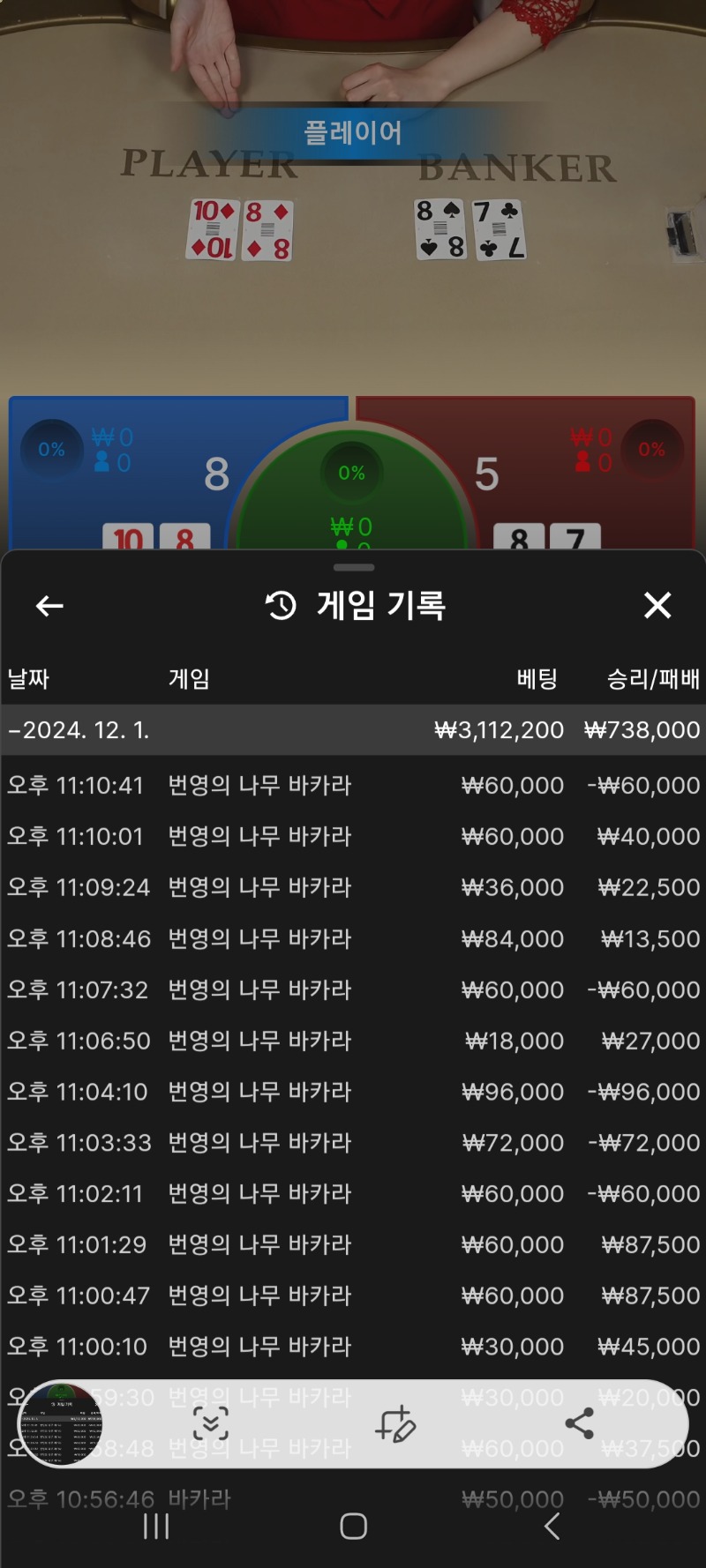Viewport: 706px width, 1568px height.
Task: Collapse the 2024. 12. 1. date group
Action: point(353,730)
